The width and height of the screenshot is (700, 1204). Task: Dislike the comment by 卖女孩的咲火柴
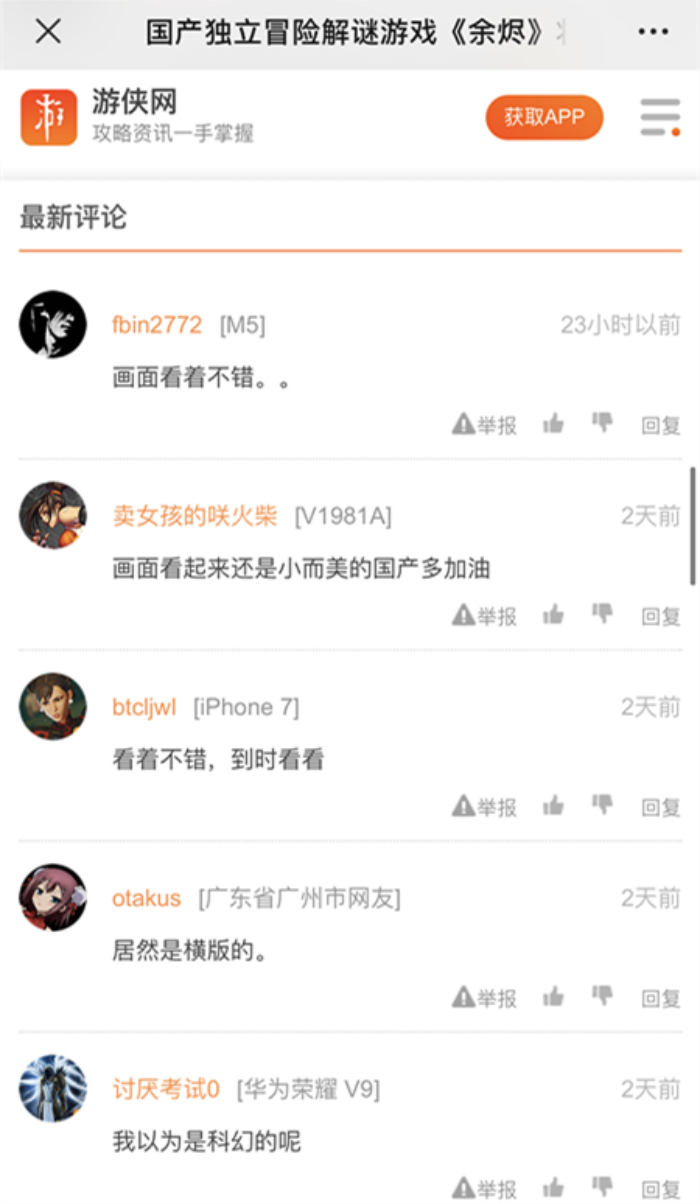(x=602, y=613)
